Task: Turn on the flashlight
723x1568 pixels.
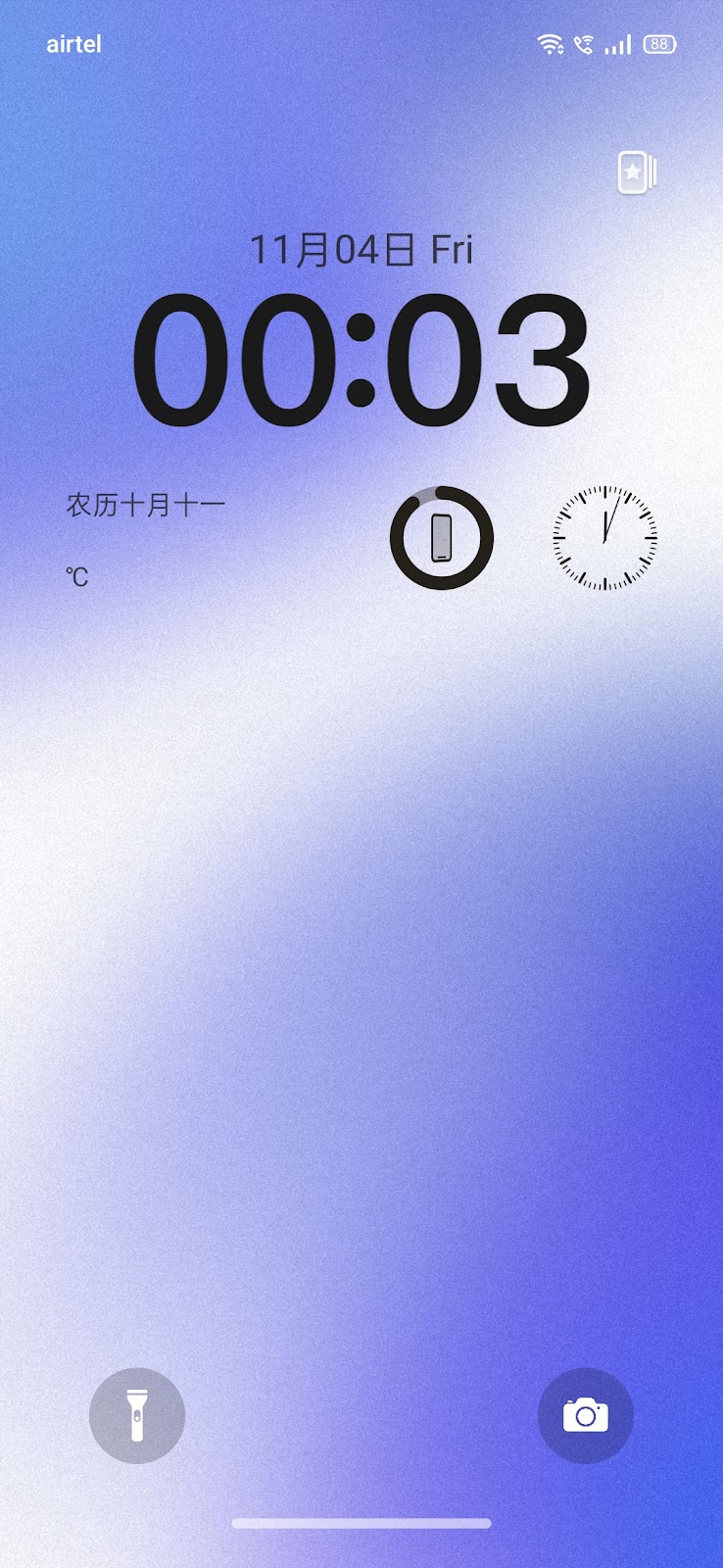Action: (137, 1415)
